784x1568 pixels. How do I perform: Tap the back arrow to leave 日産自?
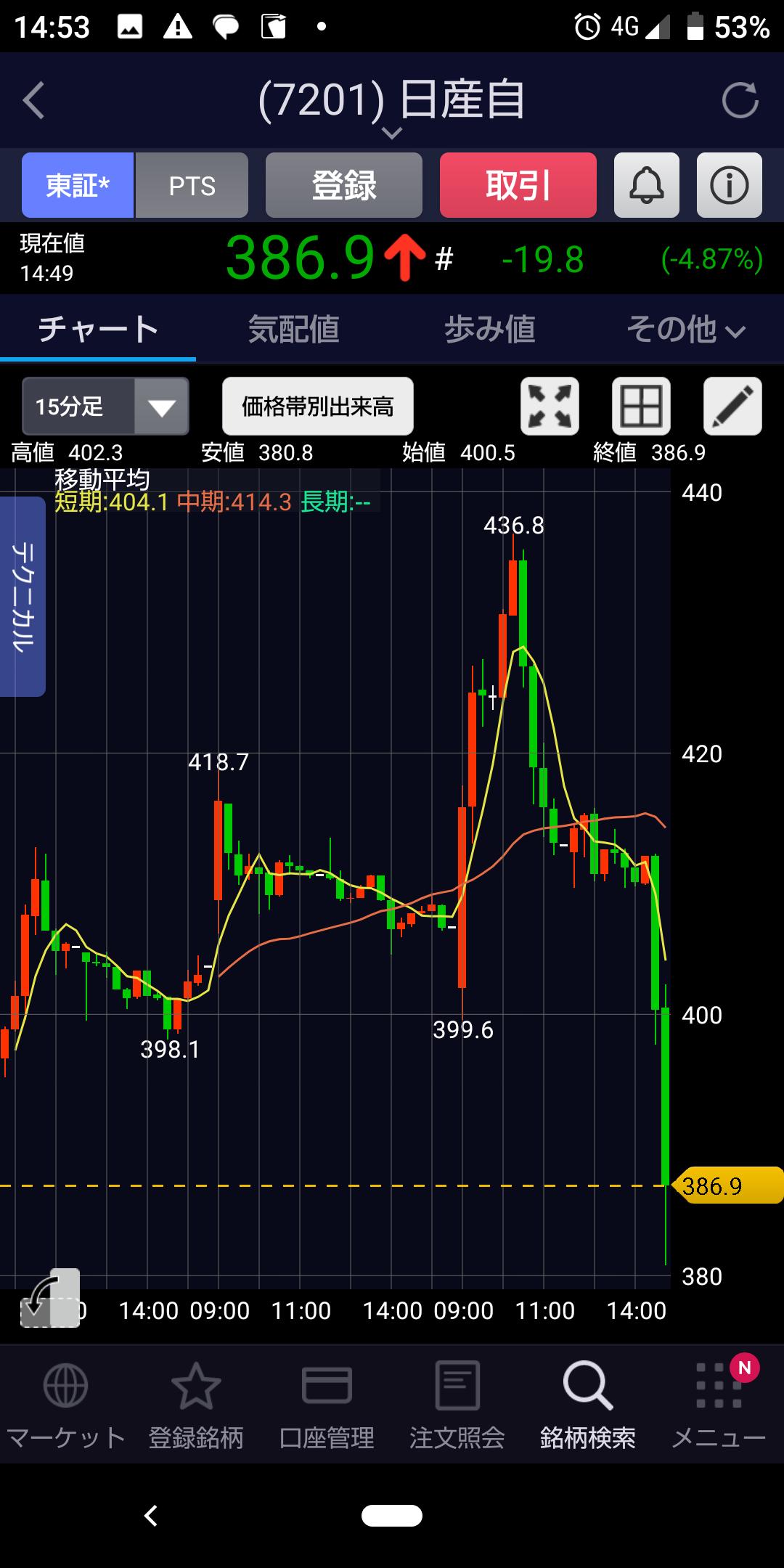tap(33, 100)
